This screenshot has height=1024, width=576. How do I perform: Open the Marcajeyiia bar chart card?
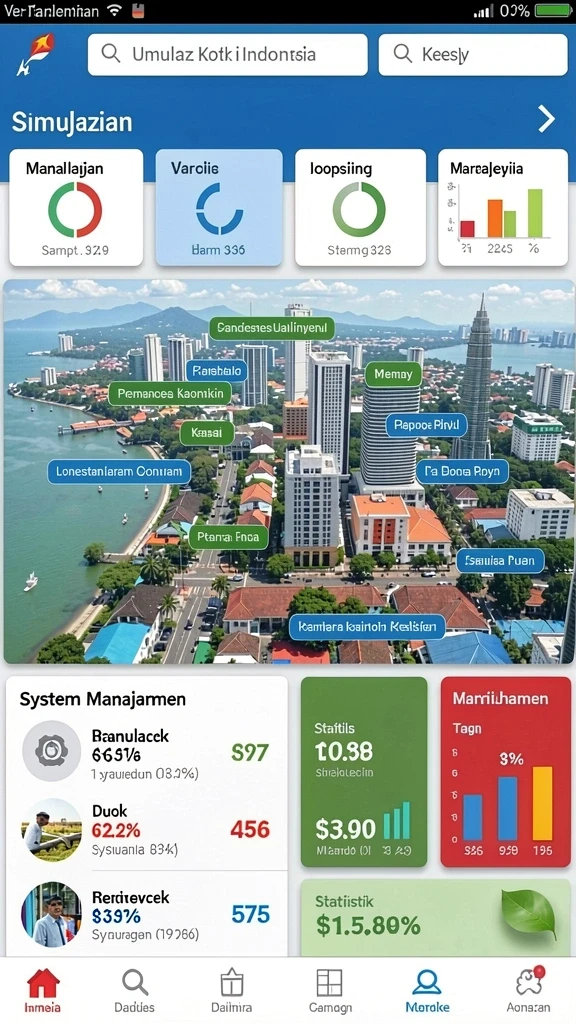tap(502, 208)
